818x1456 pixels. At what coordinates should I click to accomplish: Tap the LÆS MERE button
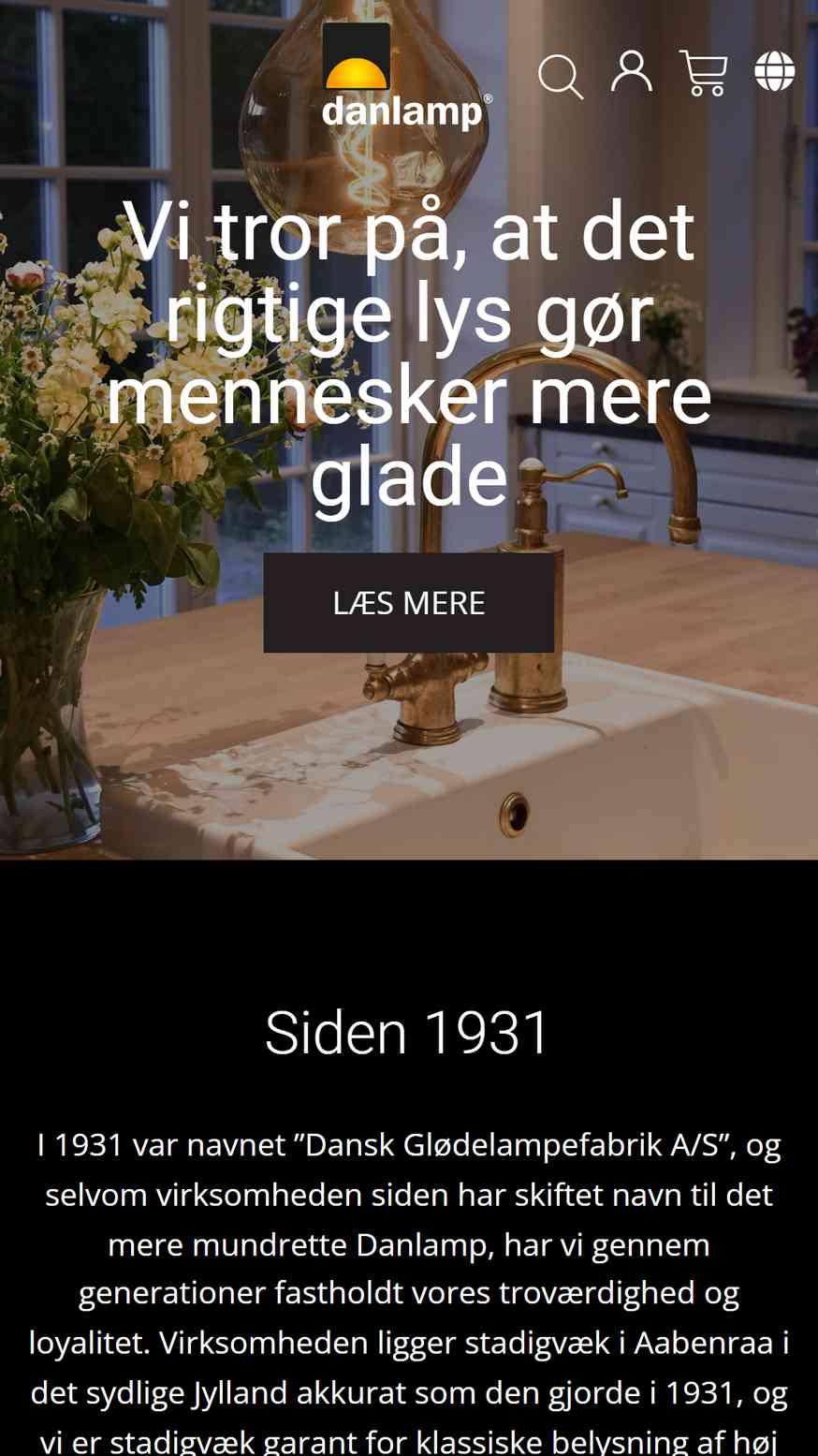[409, 603]
